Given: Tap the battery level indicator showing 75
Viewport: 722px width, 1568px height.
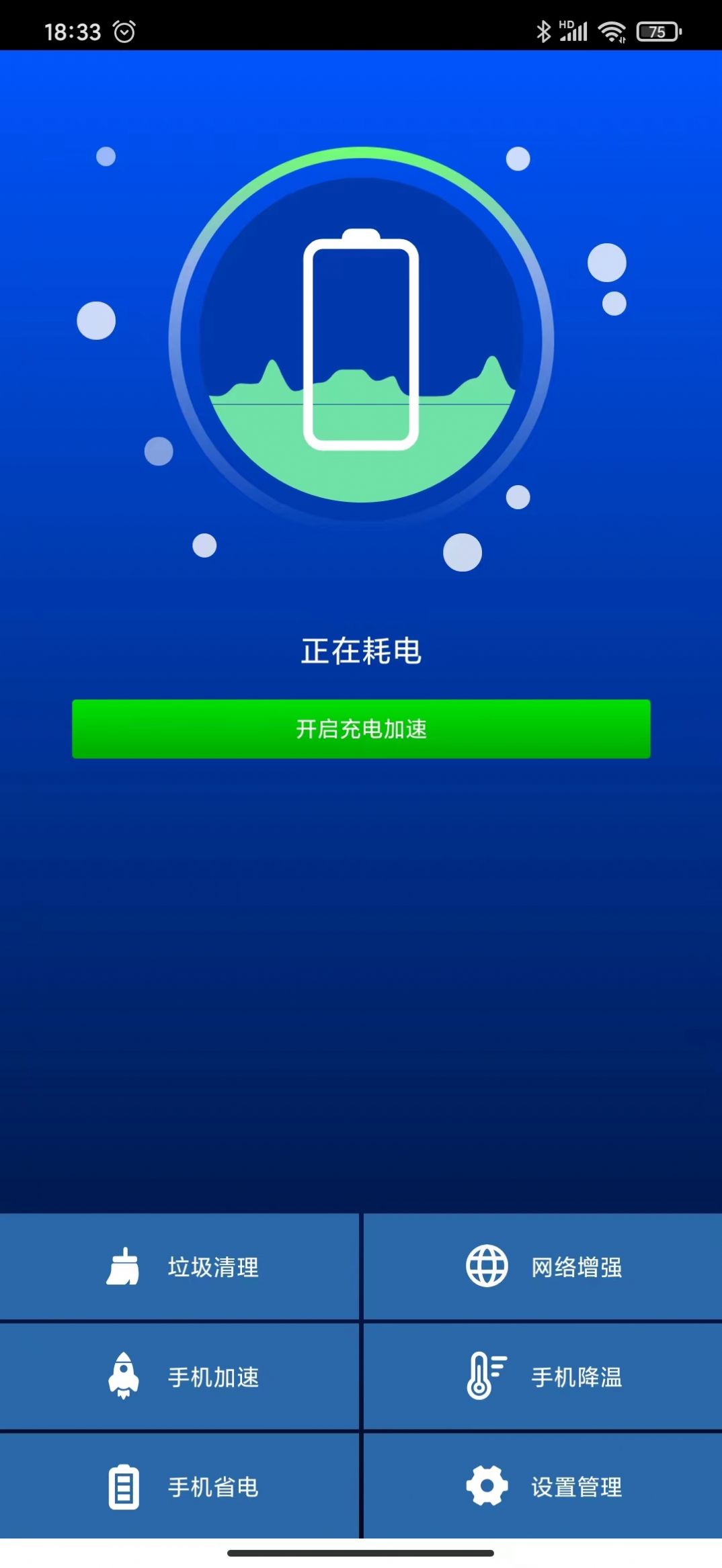Looking at the screenshot, I should coord(657,30).
